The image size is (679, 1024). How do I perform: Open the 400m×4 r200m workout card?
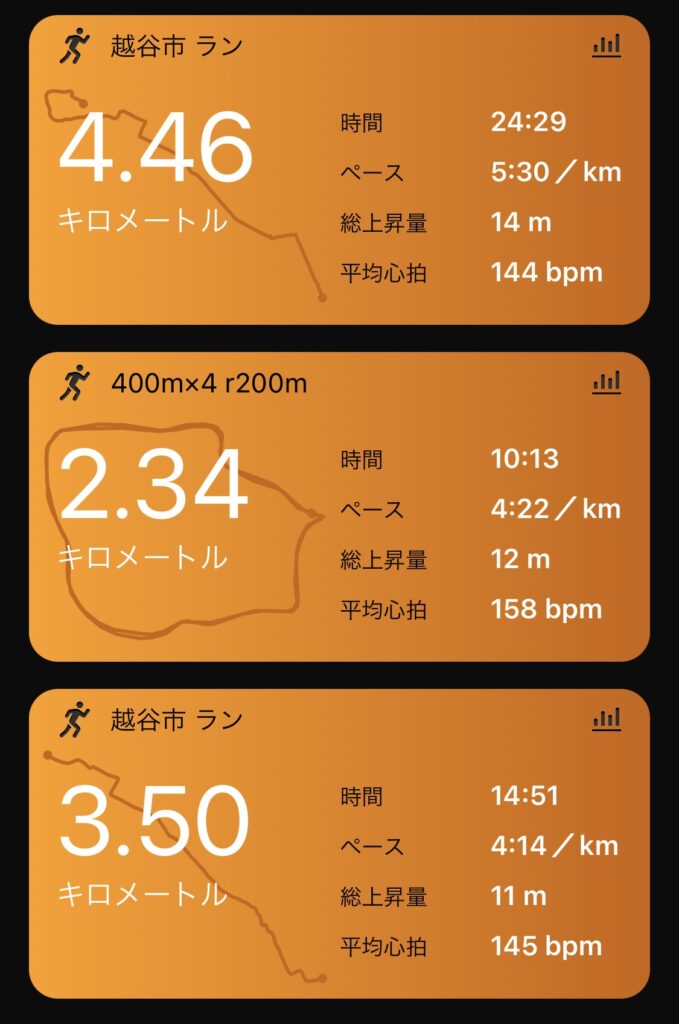tap(338, 507)
